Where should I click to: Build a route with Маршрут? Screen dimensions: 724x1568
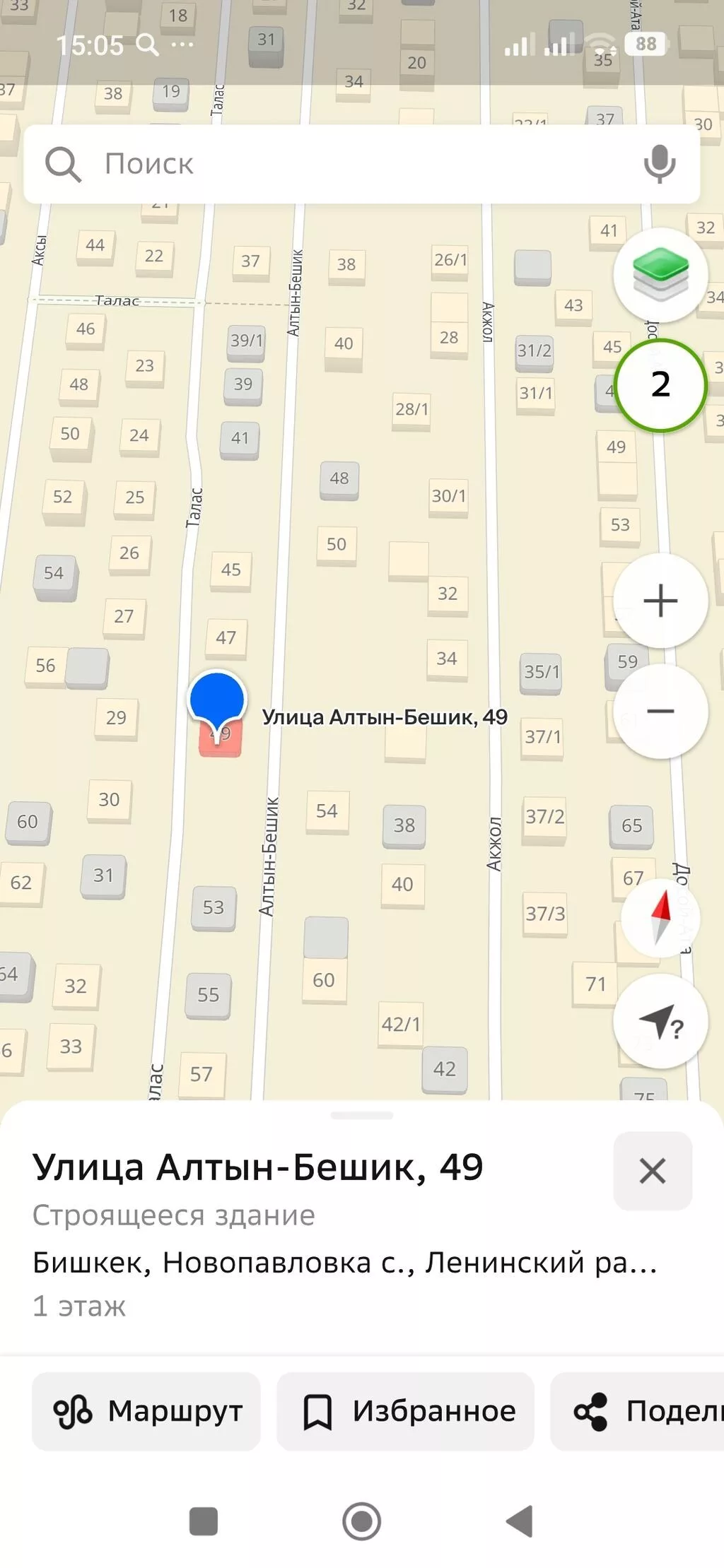point(146,1411)
